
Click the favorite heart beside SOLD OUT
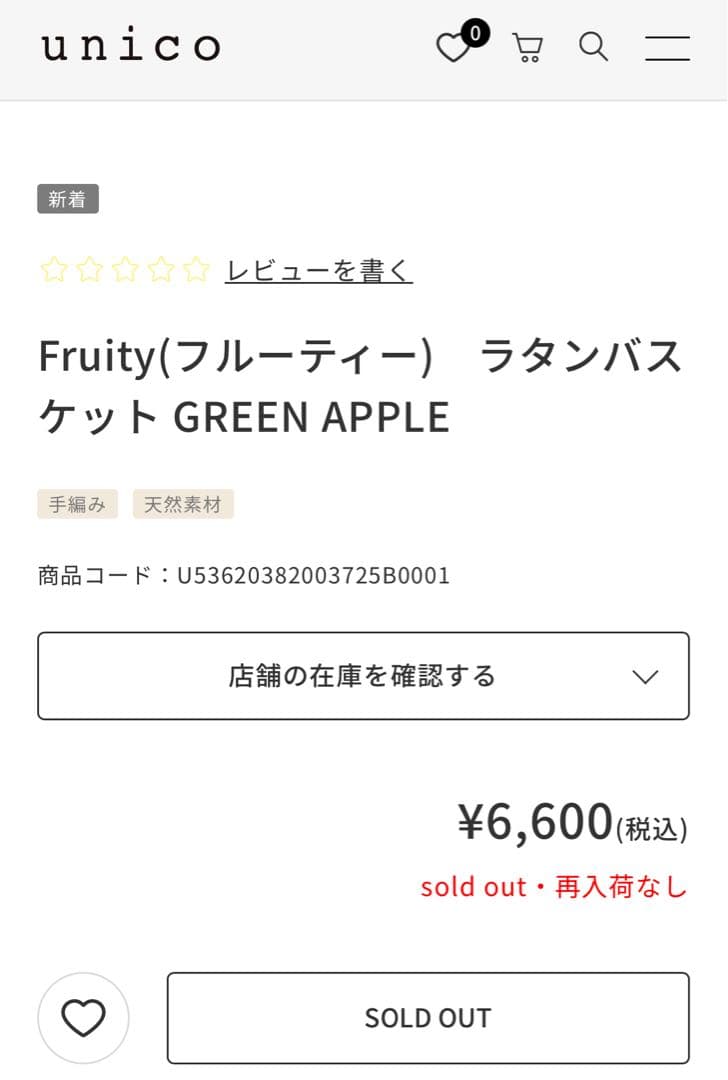[x=83, y=1017]
